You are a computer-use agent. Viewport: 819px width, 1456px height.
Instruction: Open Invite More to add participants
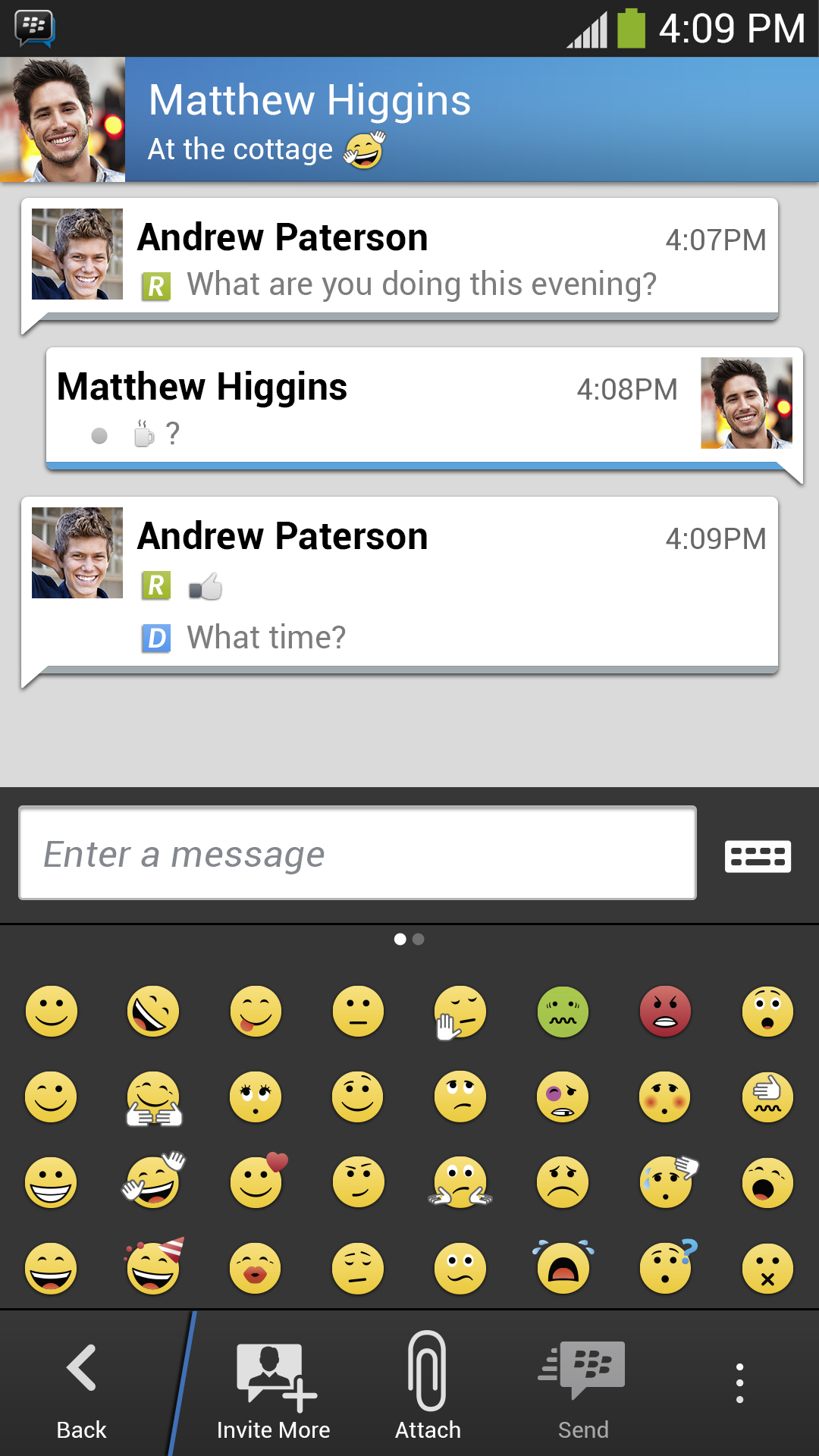pos(274,1388)
